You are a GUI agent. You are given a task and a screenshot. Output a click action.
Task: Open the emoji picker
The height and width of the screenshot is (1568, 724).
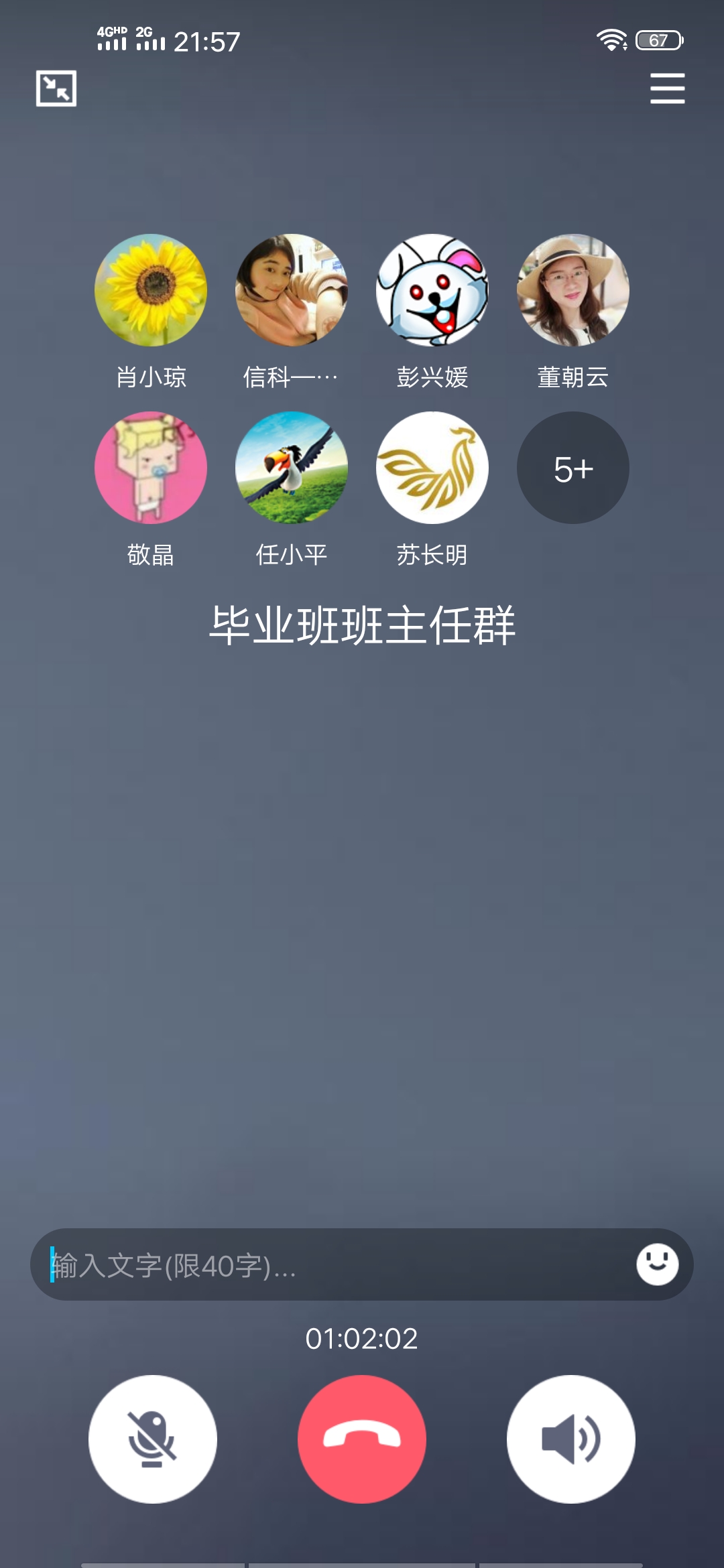pos(657,1264)
